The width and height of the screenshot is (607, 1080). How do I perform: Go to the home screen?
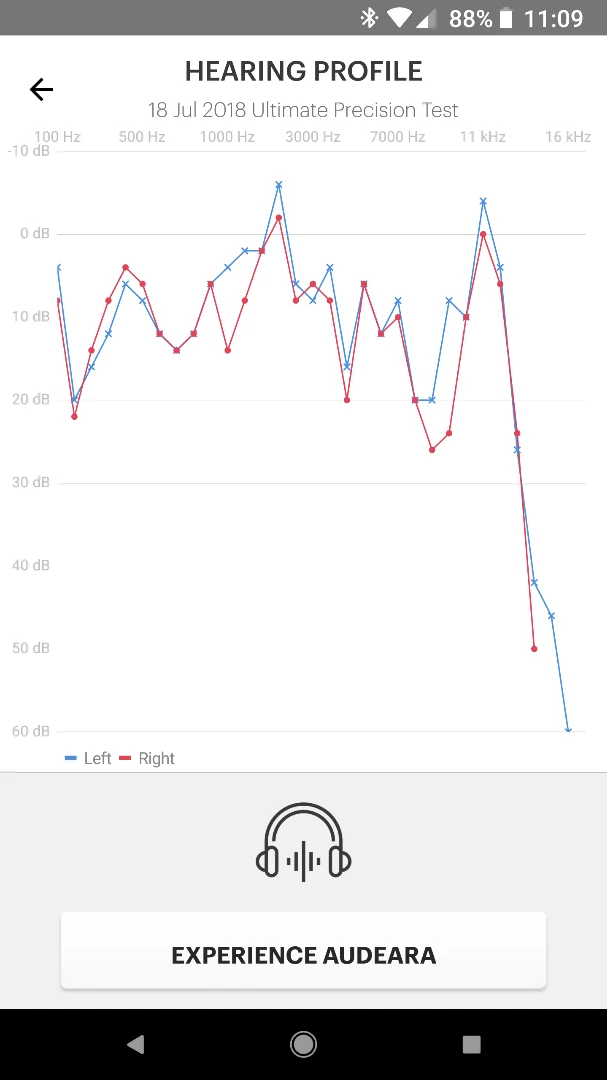click(303, 1044)
